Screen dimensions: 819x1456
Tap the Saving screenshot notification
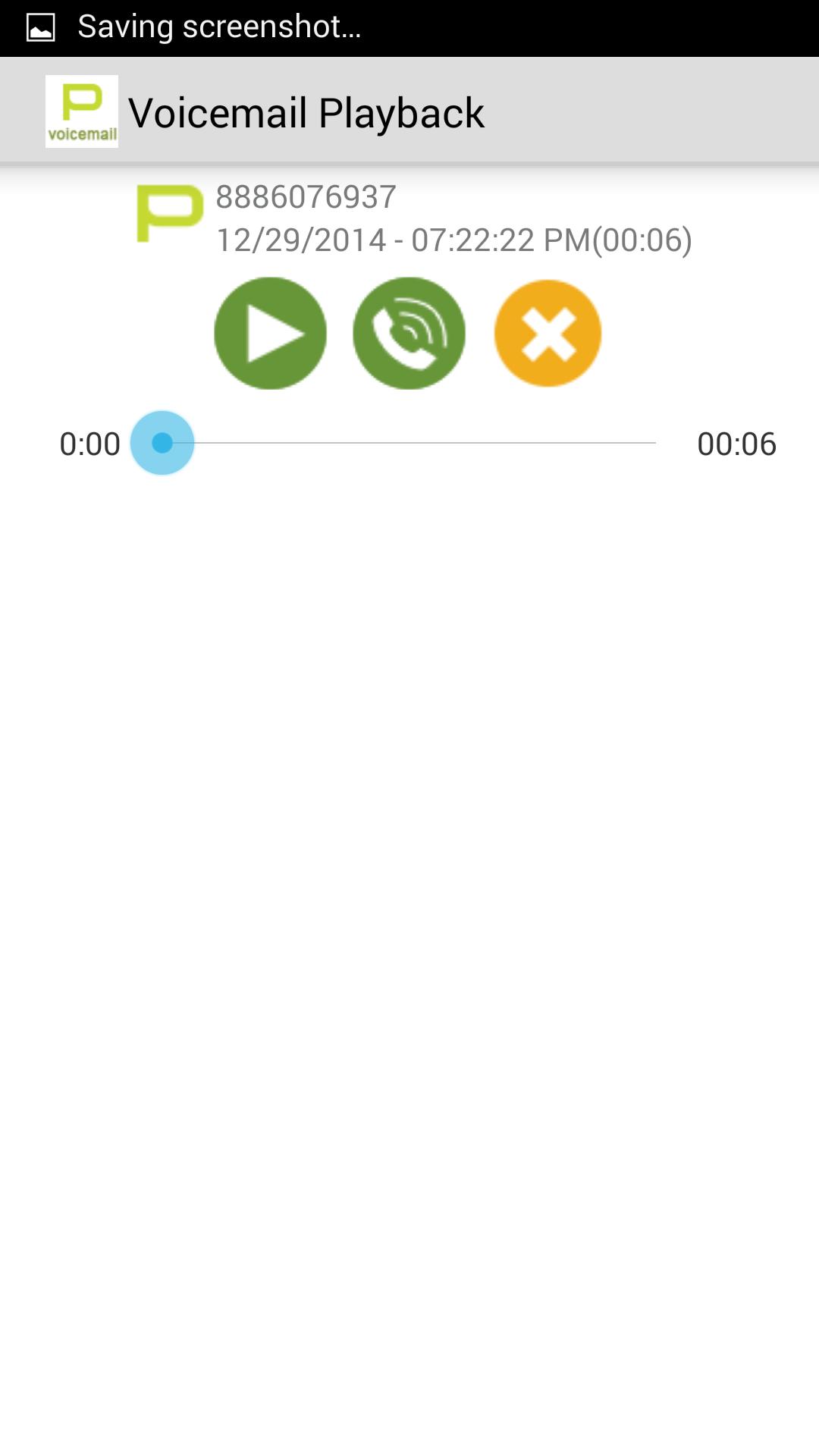[x=220, y=27]
